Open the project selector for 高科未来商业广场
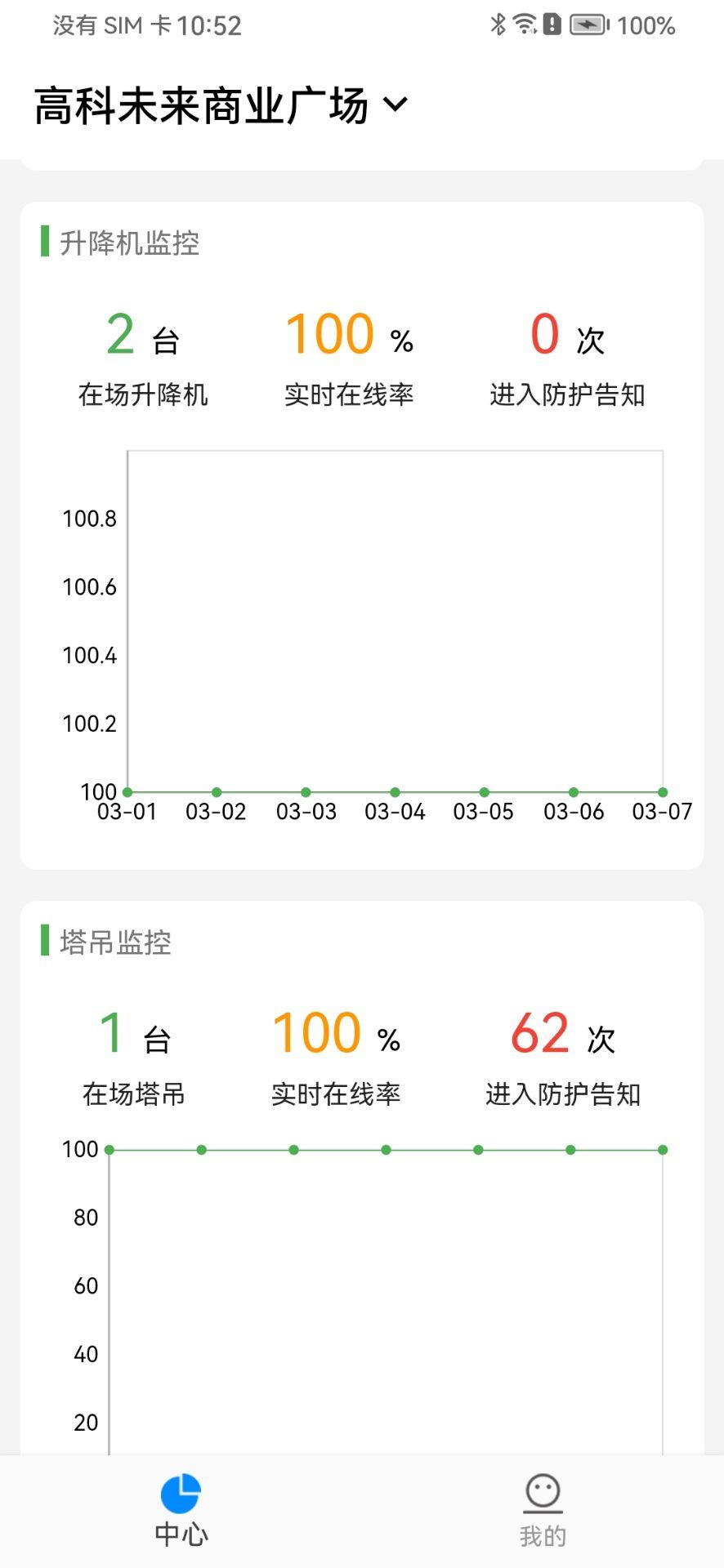This screenshot has height=1568, width=724. click(200, 103)
